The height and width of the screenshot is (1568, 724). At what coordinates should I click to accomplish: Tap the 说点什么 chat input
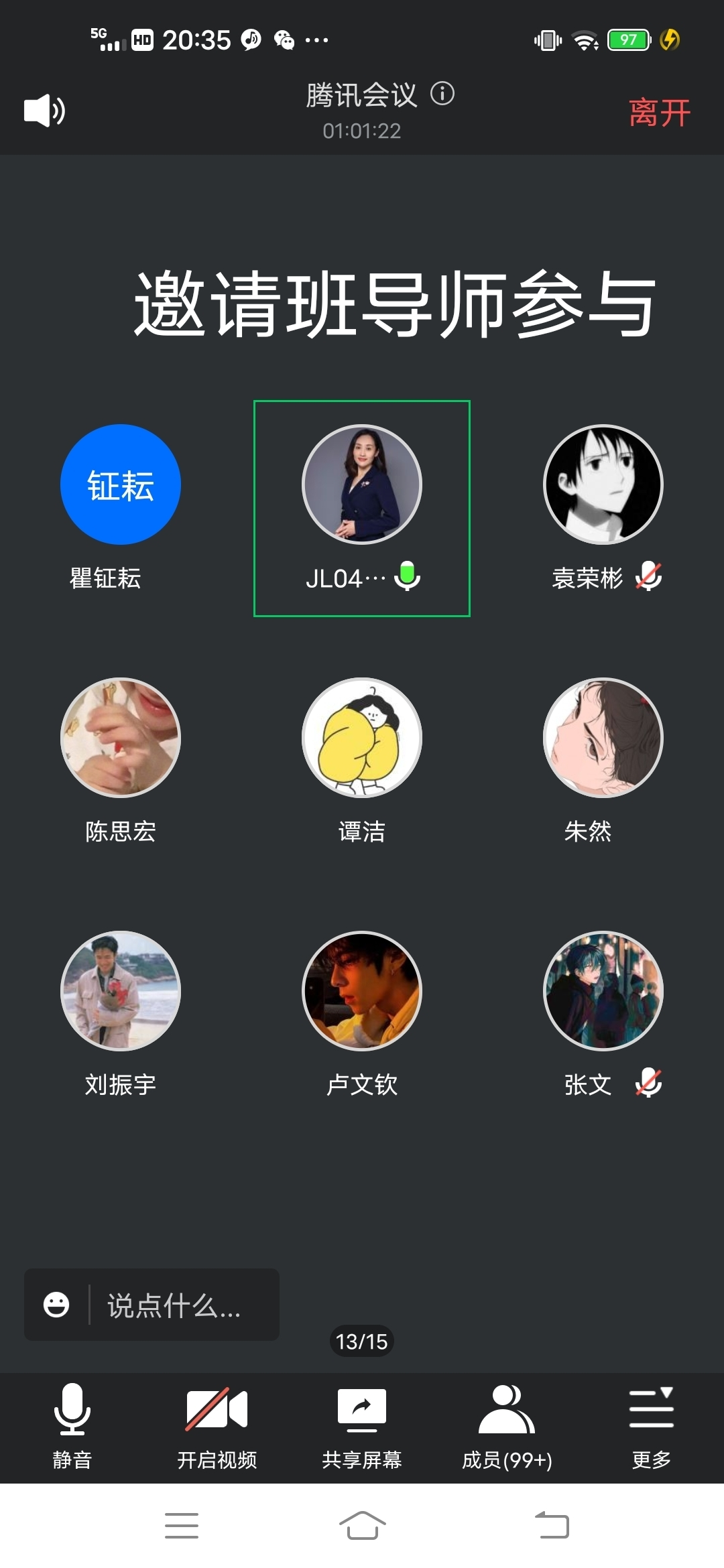point(181,1305)
